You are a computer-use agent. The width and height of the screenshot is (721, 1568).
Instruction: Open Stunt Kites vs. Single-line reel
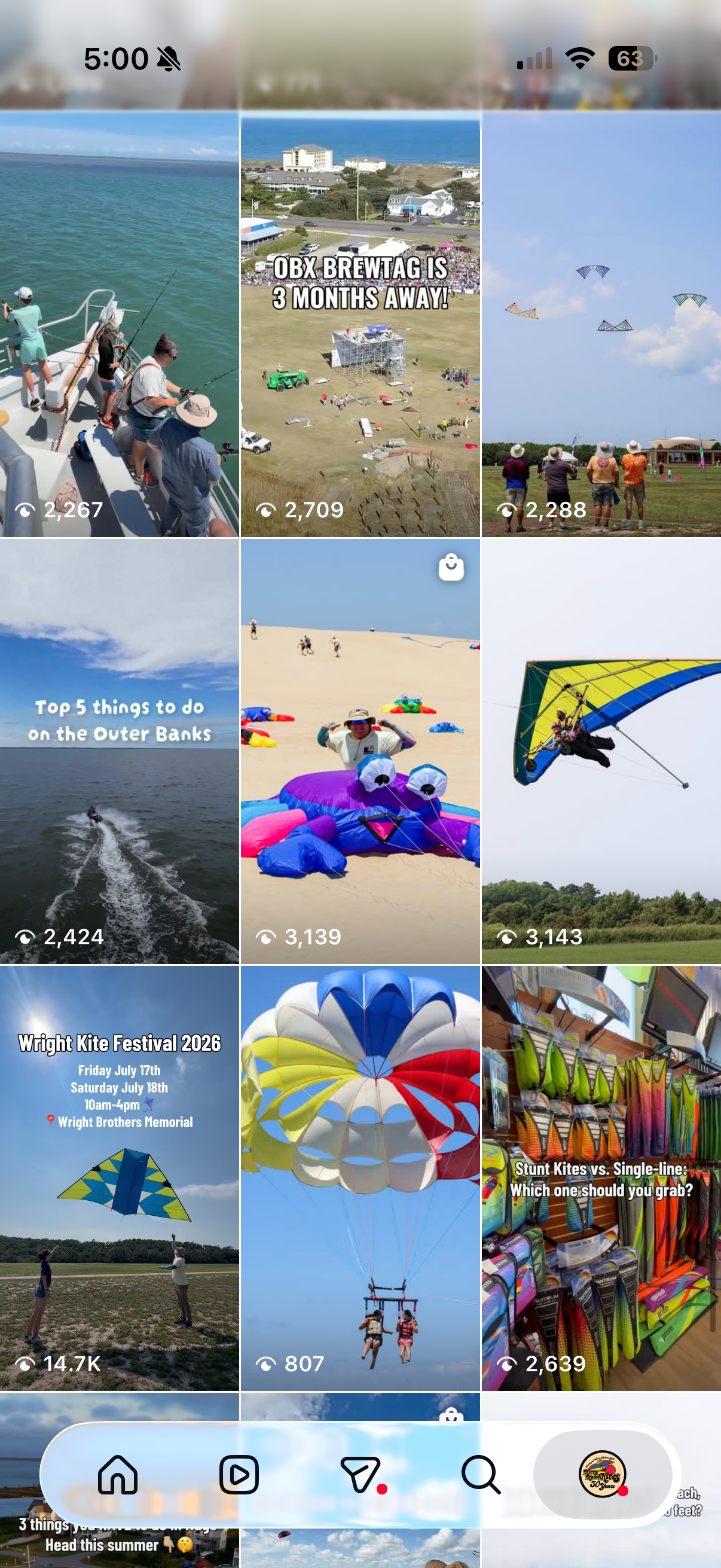601,1179
